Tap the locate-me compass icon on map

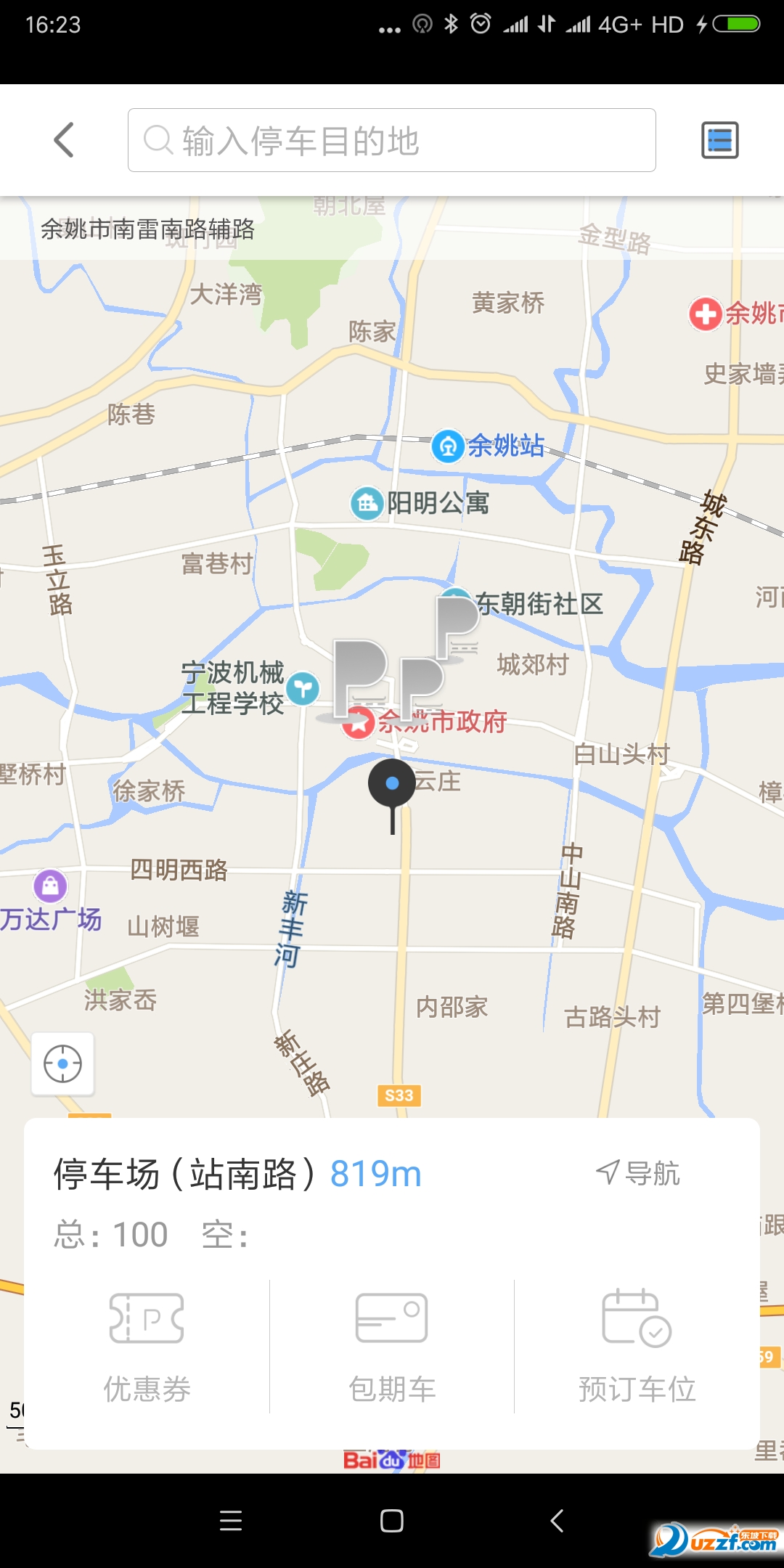tap(62, 1063)
